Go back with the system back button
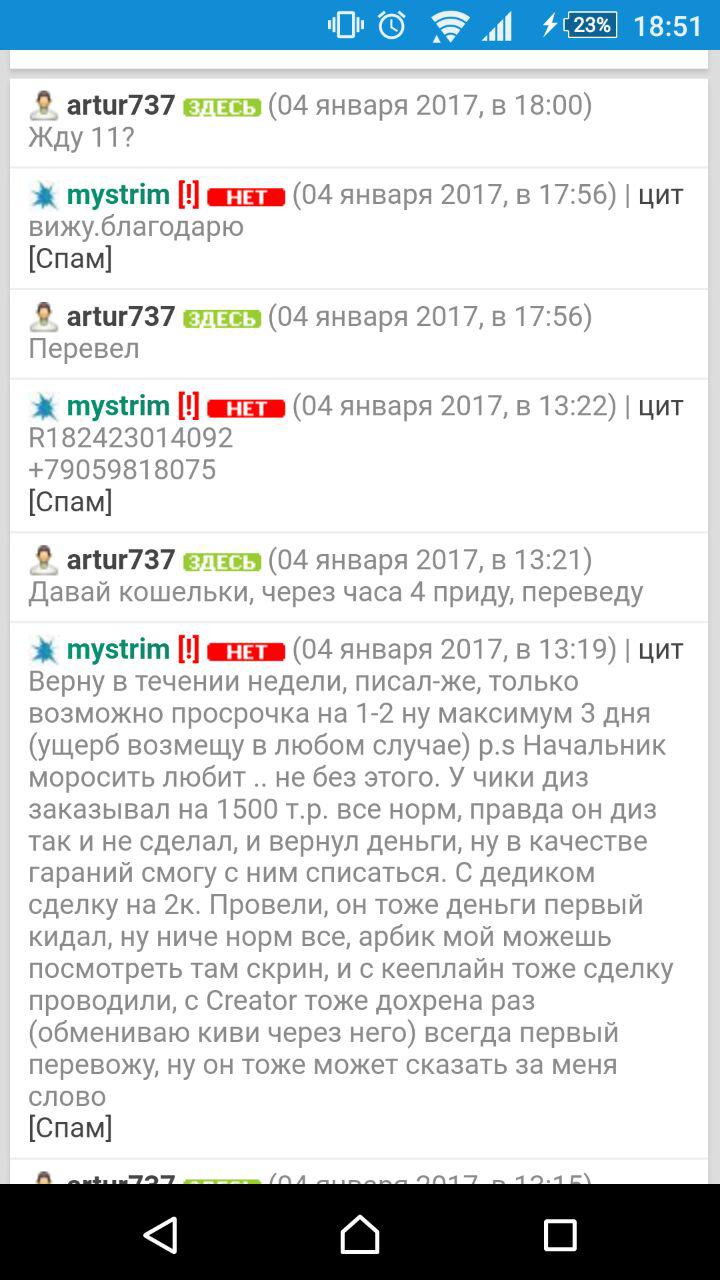Image resolution: width=720 pixels, height=1280 pixels. pyautogui.click(x=160, y=1235)
